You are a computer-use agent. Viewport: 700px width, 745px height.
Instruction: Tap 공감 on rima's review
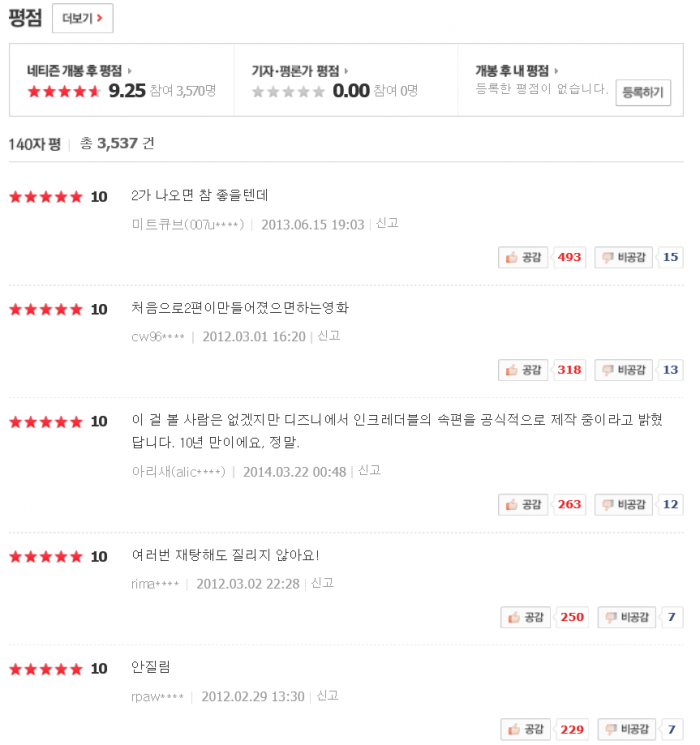pyautogui.click(x=526, y=617)
